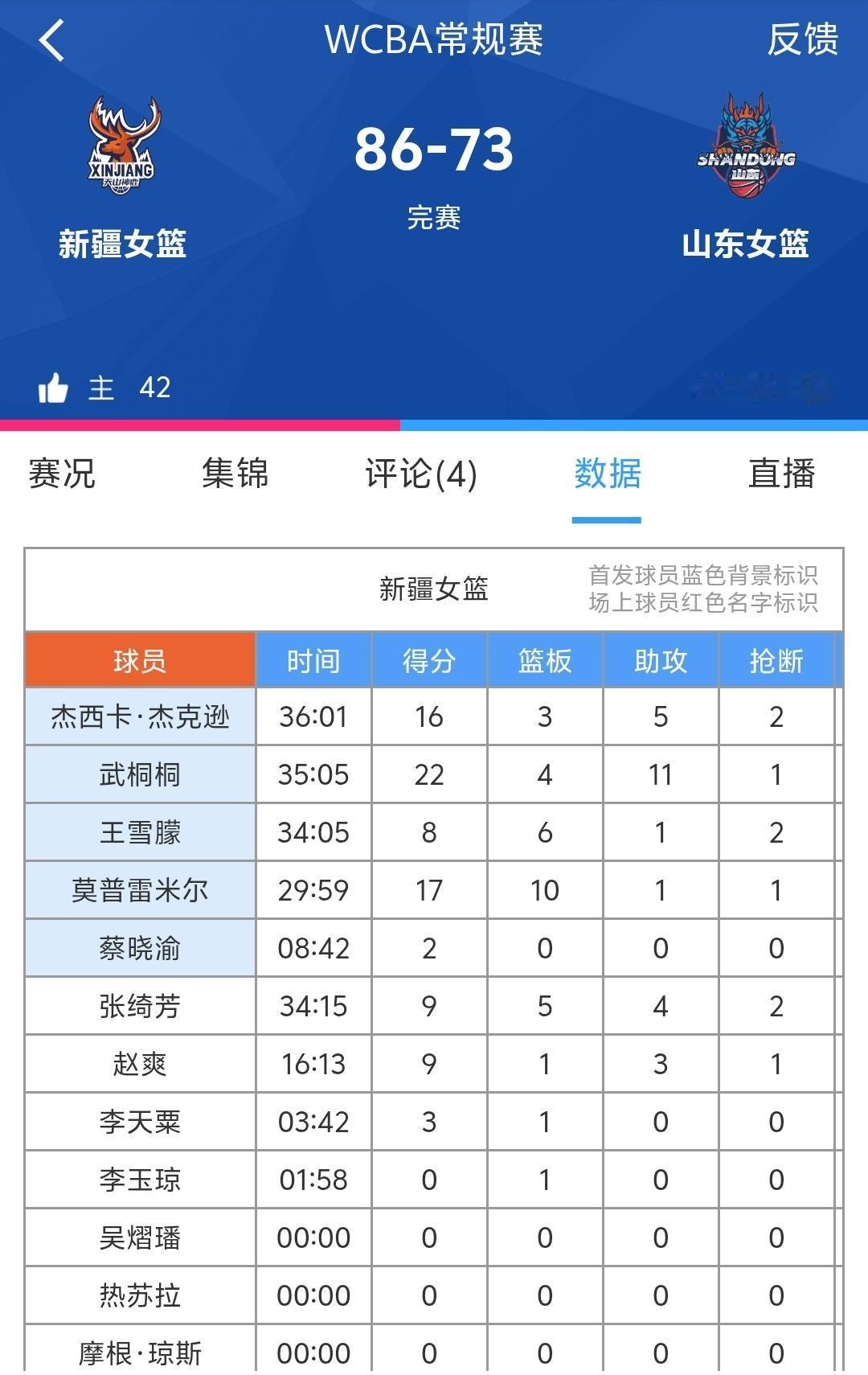
Task: Tap the pink-blue support progress bar
Action: [x=434, y=424]
